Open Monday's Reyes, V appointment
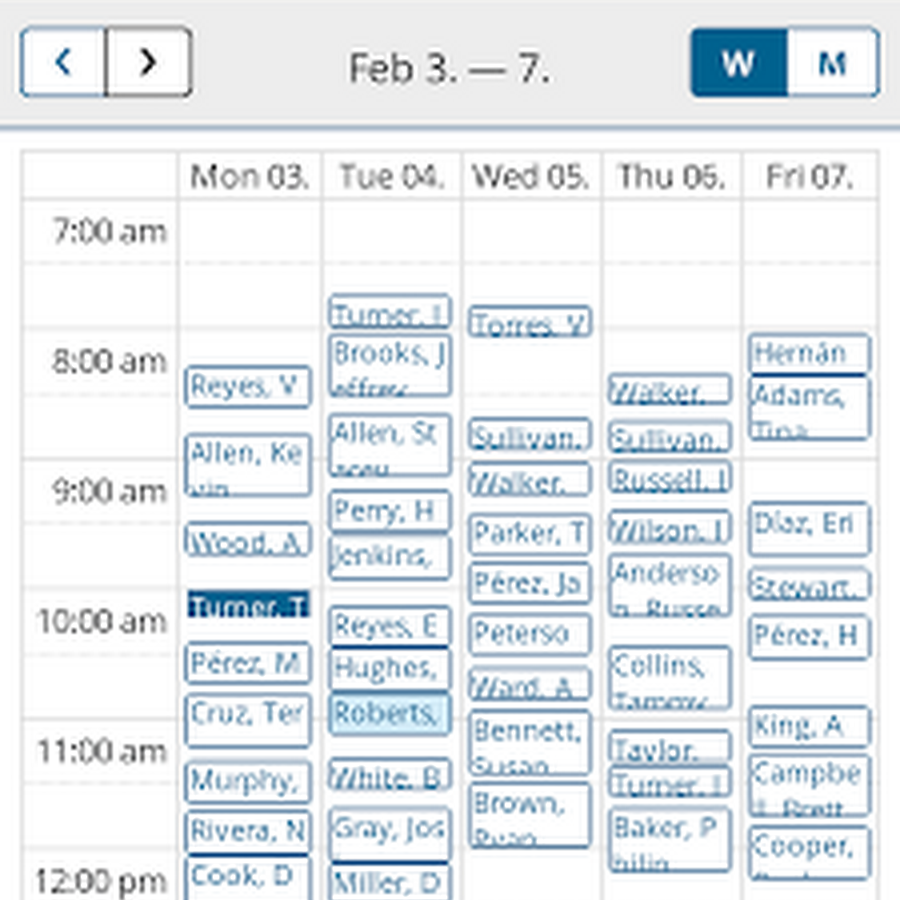This screenshot has height=900, width=900. 247,386
